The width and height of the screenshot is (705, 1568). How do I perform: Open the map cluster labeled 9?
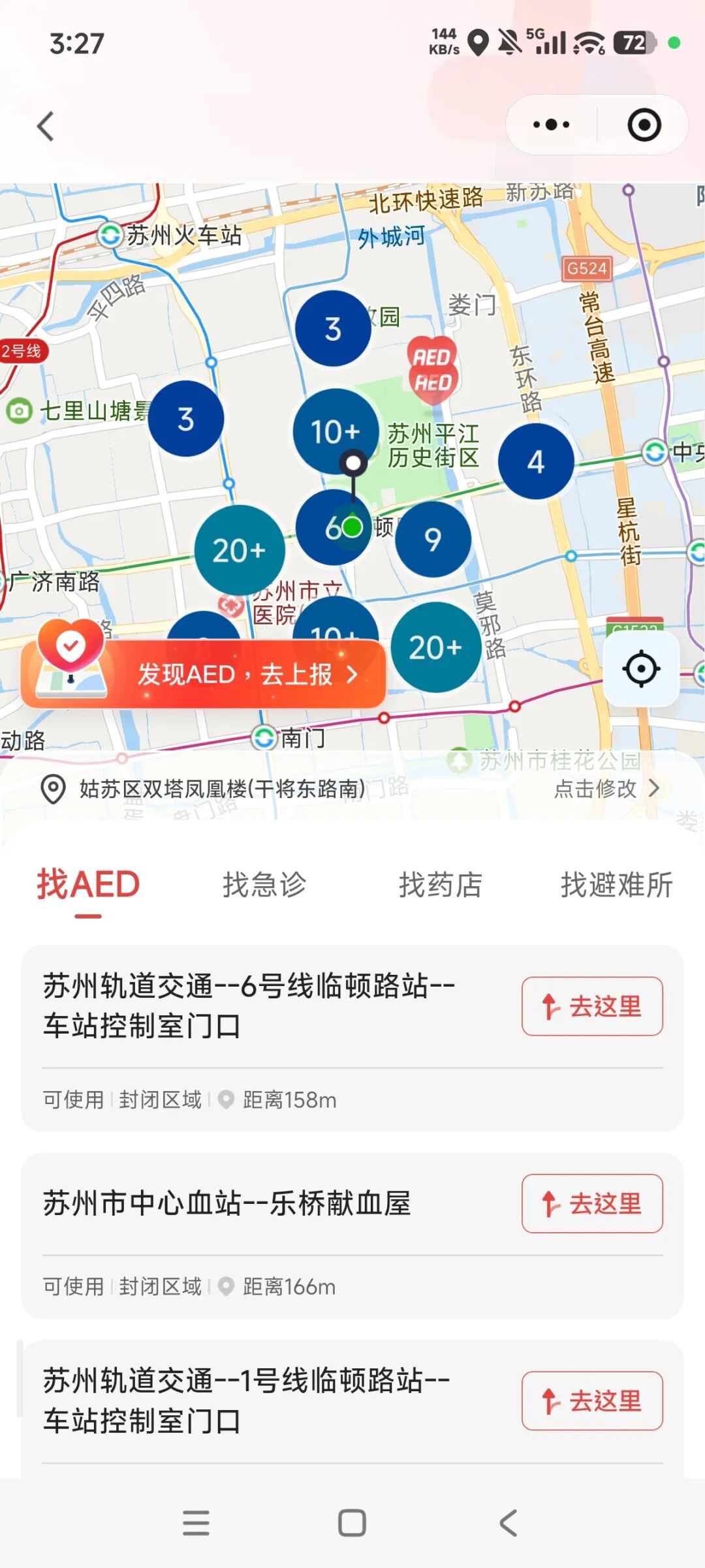pos(433,540)
